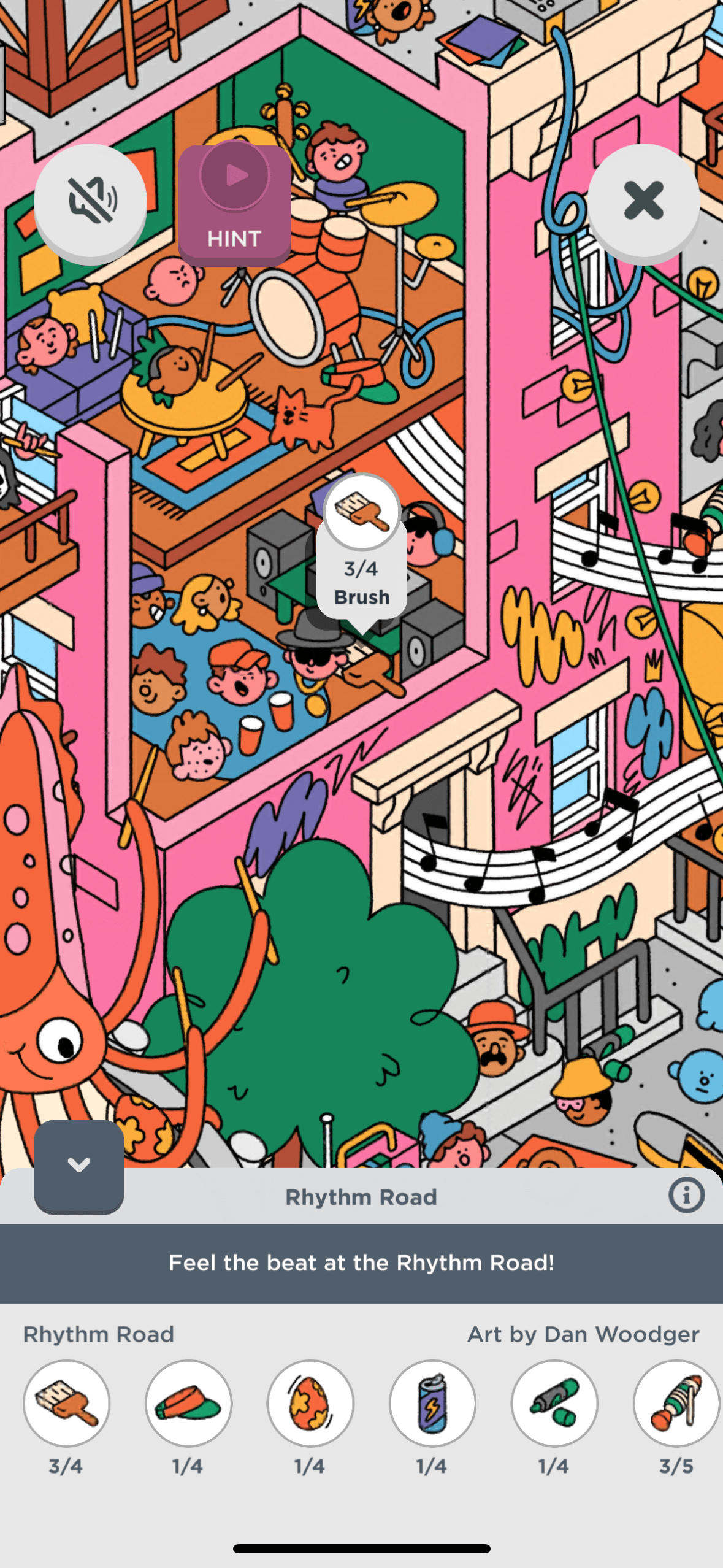723x1568 pixels.
Task: Select the visor cap item
Action: click(x=188, y=1403)
